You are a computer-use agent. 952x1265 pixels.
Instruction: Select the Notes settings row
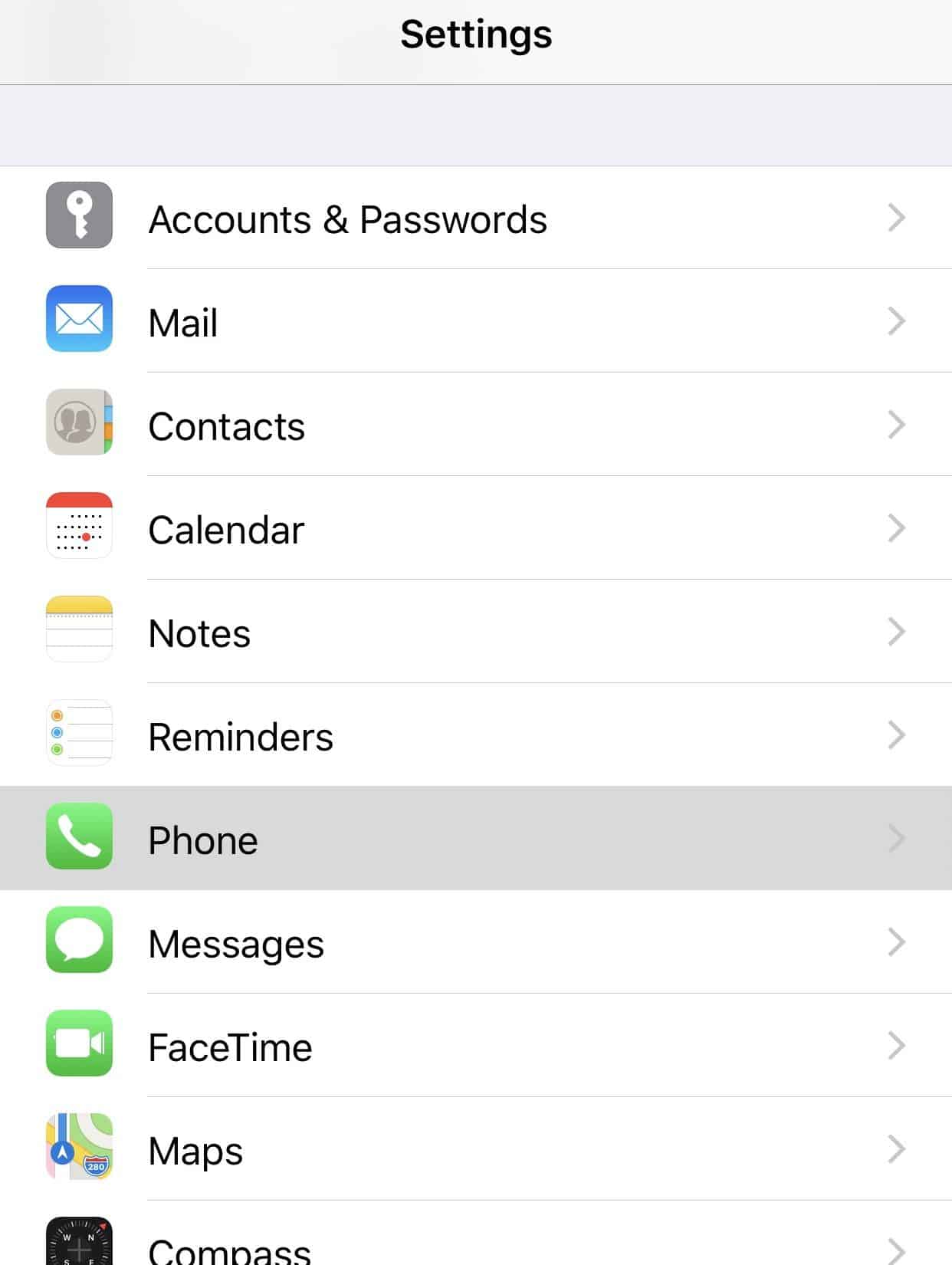click(x=475, y=632)
